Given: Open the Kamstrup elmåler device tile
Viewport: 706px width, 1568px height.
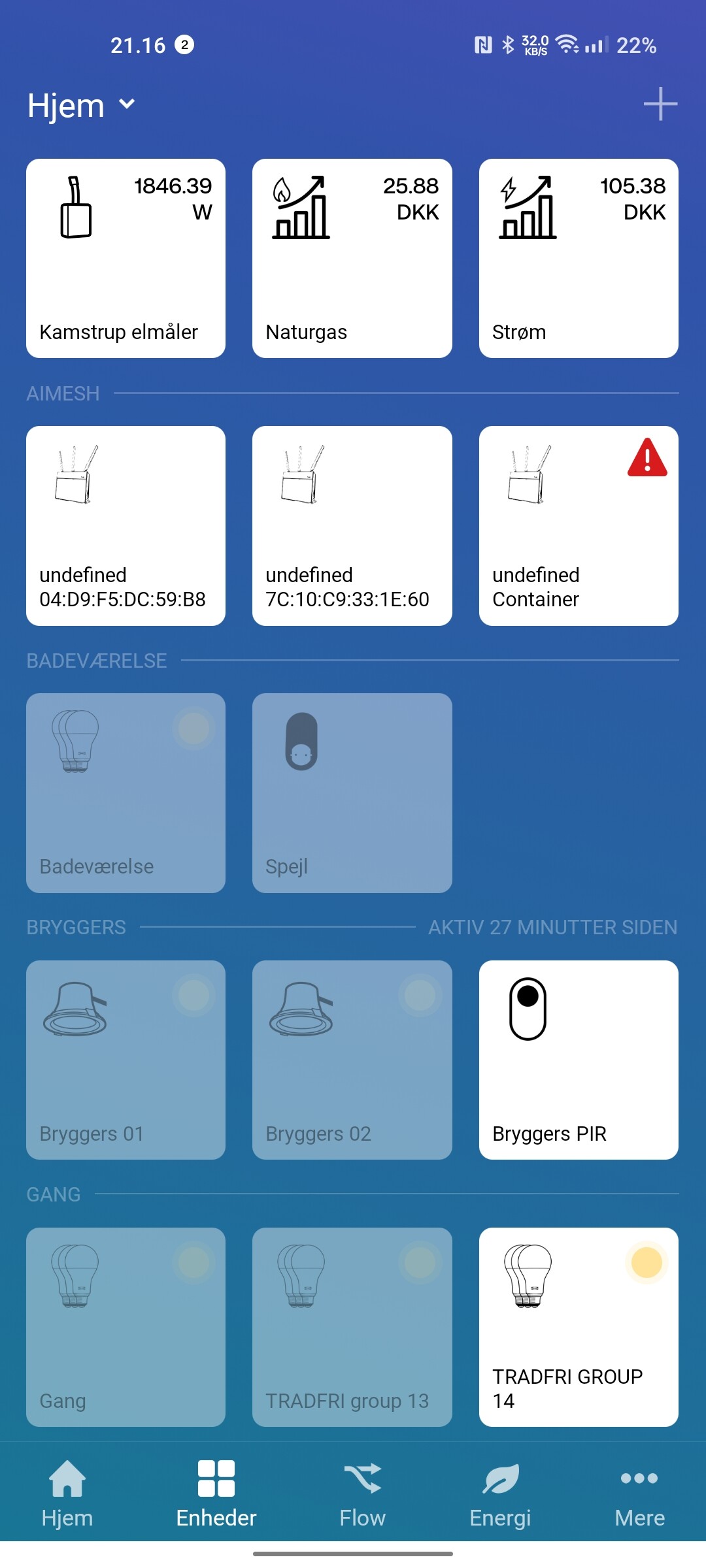Looking at the screenshot, I should (x=126, y=258).
